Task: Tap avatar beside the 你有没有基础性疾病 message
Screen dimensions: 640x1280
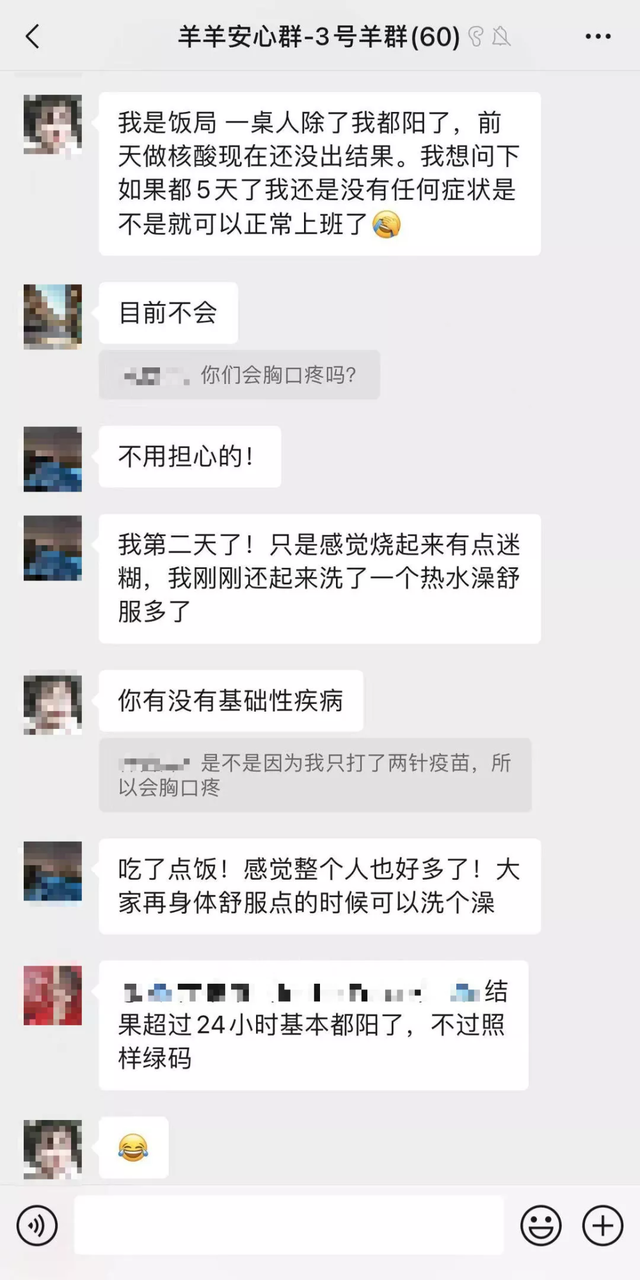Action: click(53, 703)
